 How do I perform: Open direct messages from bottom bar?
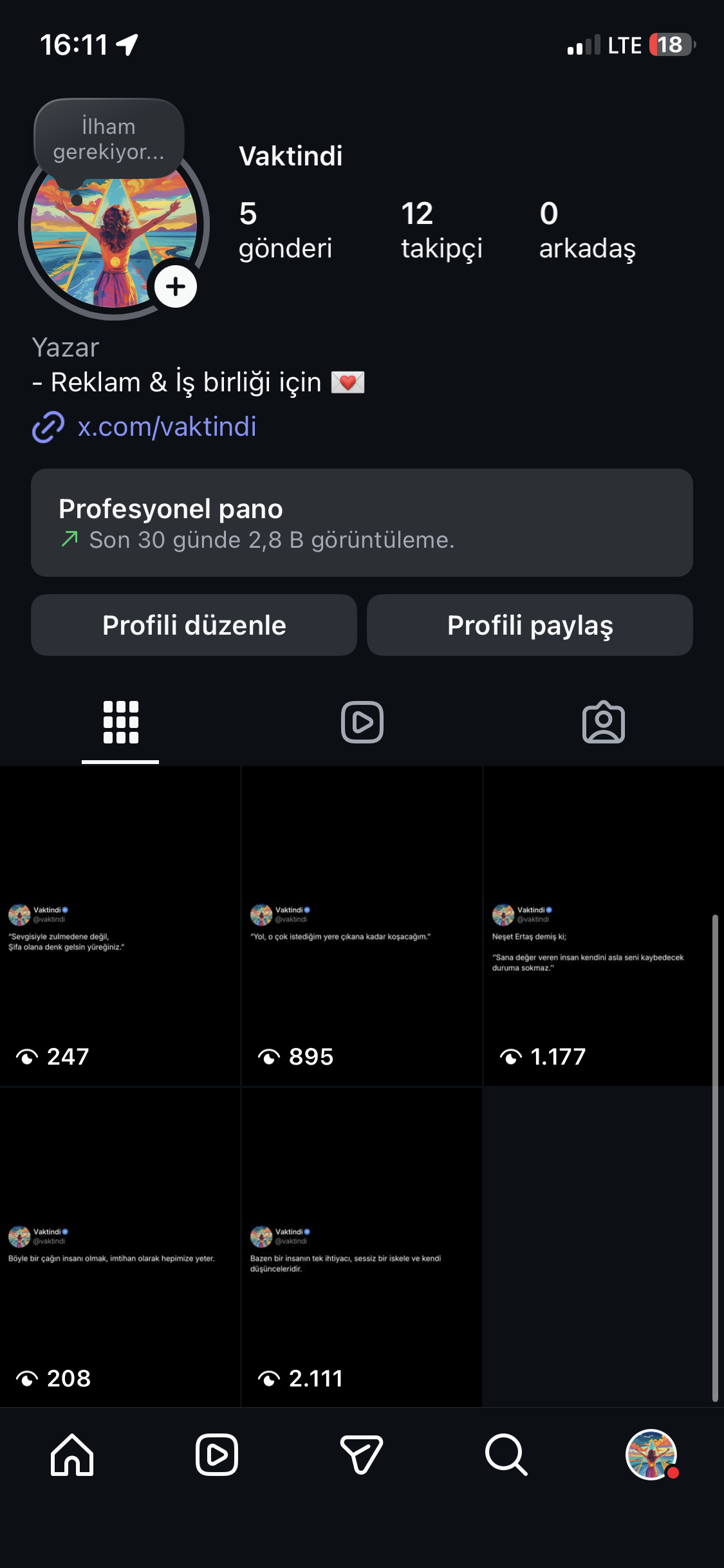click(362, 1455)
